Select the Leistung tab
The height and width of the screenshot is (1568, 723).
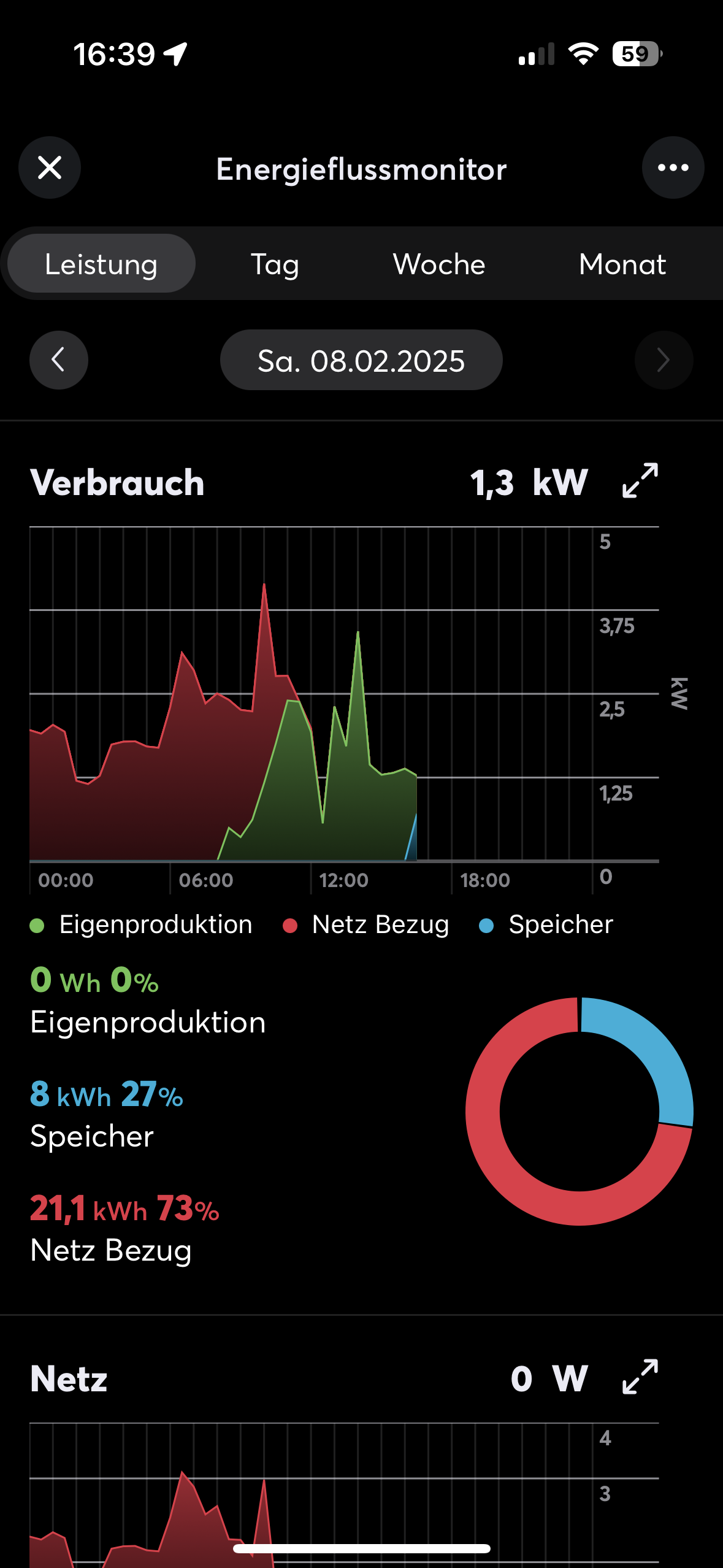[101, 264]
